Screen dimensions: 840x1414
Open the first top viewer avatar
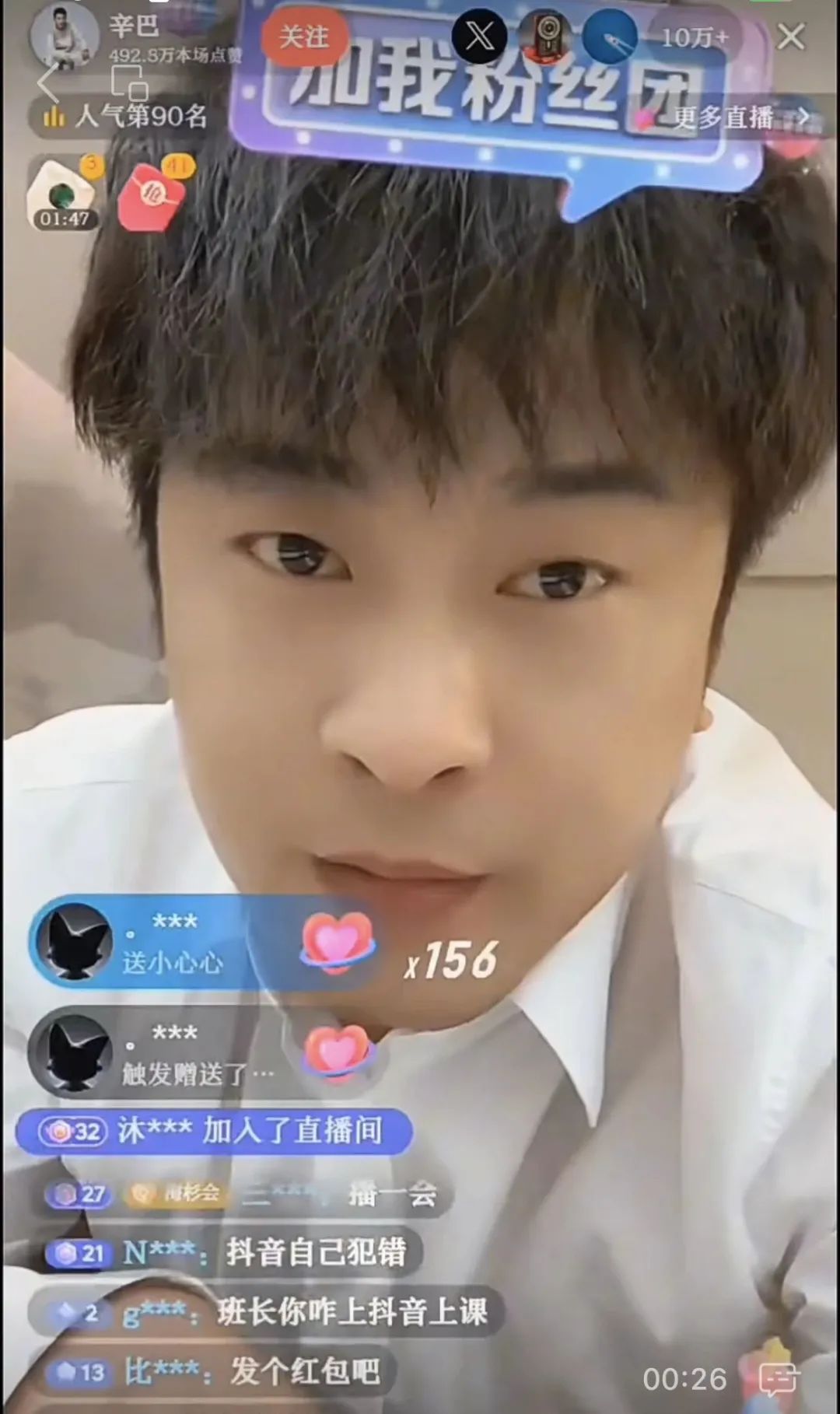480,37
